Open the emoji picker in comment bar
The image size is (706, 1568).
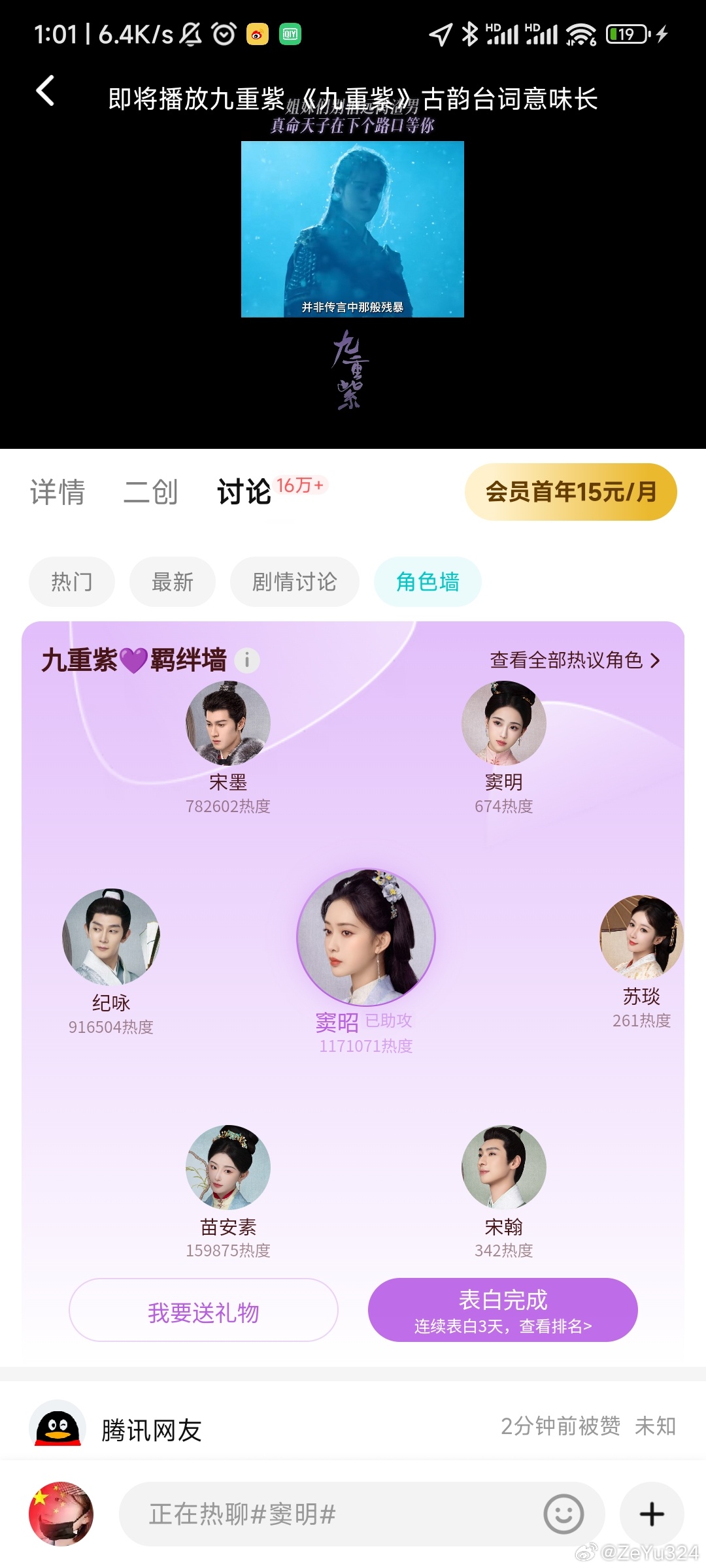563,1514
